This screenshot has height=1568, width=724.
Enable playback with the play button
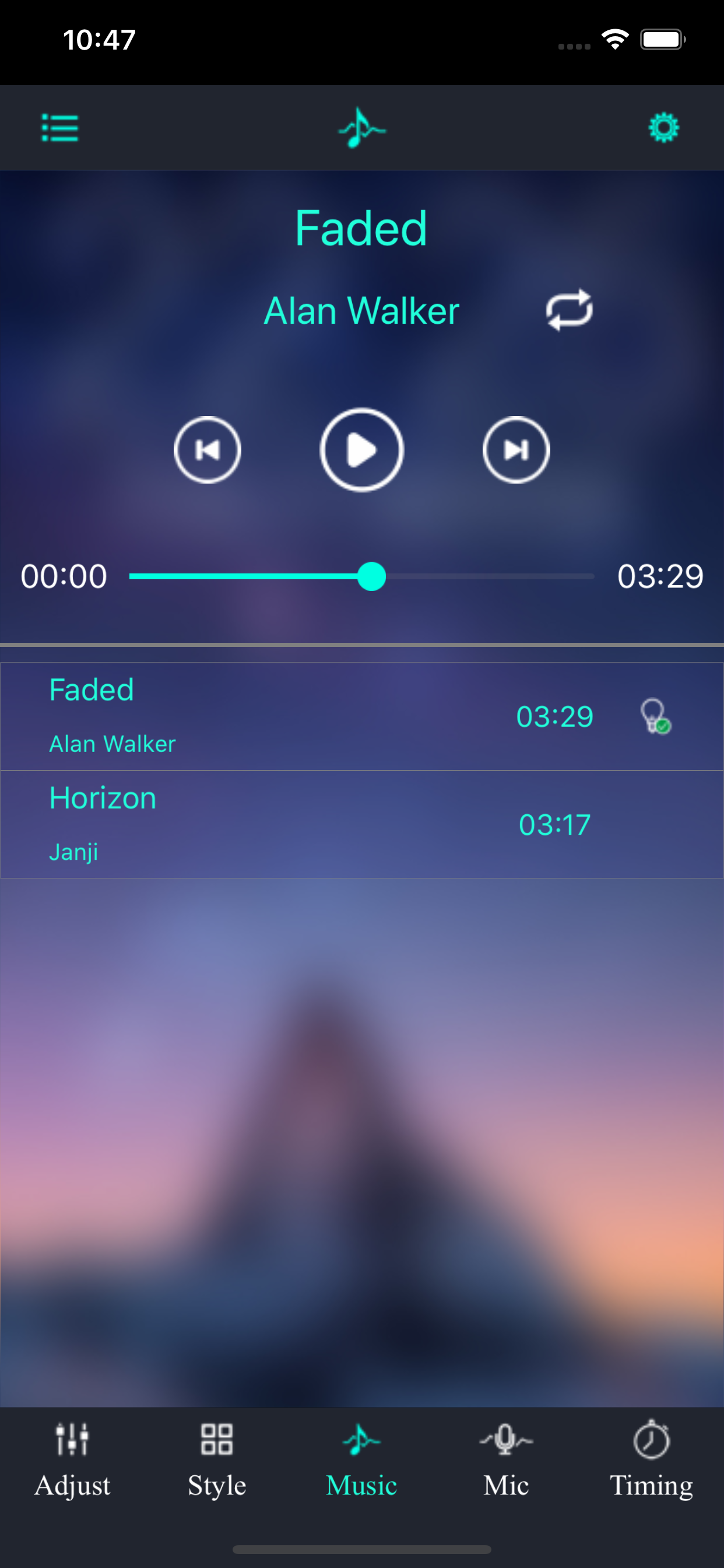point(361,450)
